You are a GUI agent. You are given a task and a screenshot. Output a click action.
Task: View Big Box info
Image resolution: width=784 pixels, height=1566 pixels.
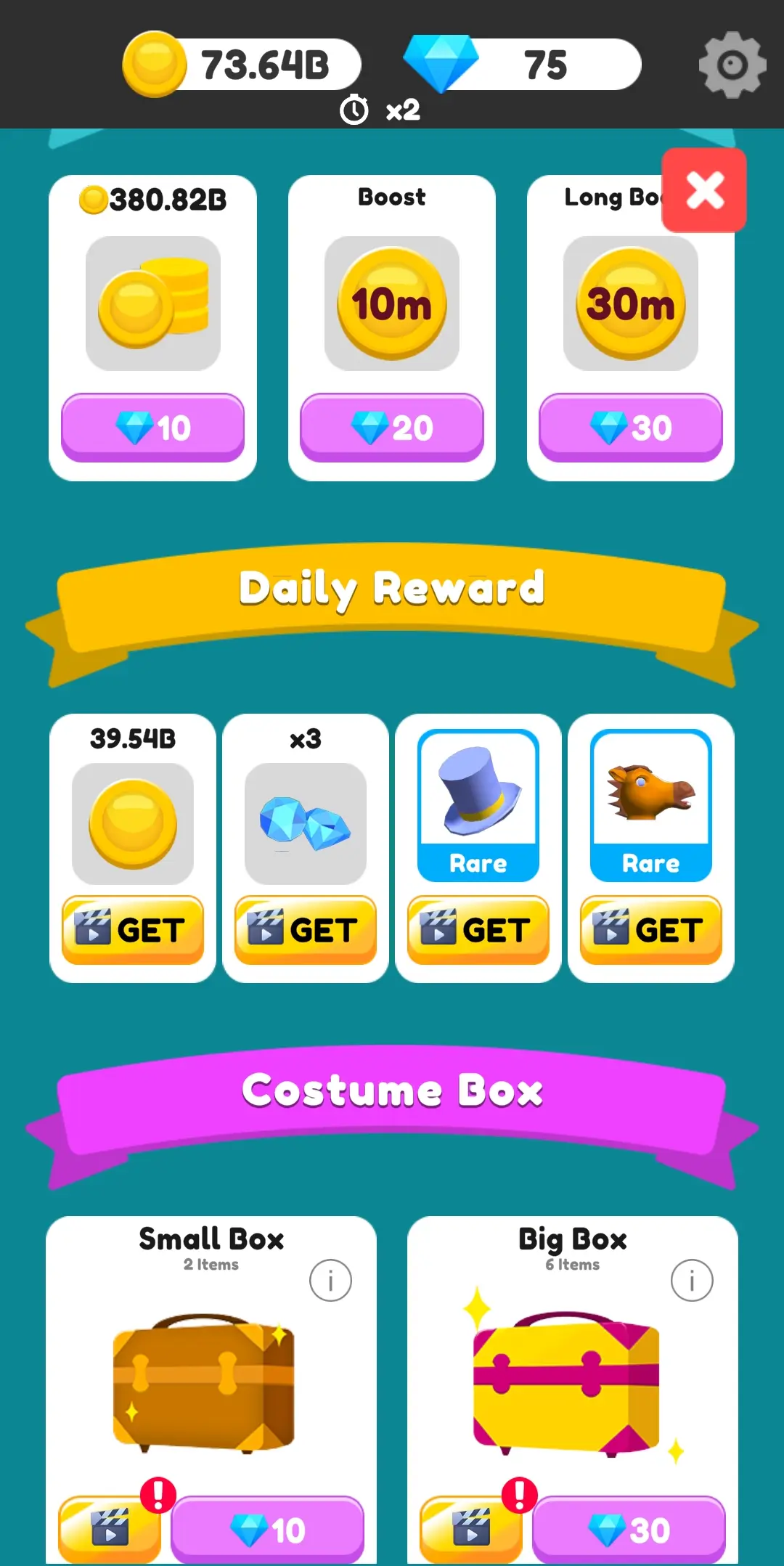(x=692, y=1280)
